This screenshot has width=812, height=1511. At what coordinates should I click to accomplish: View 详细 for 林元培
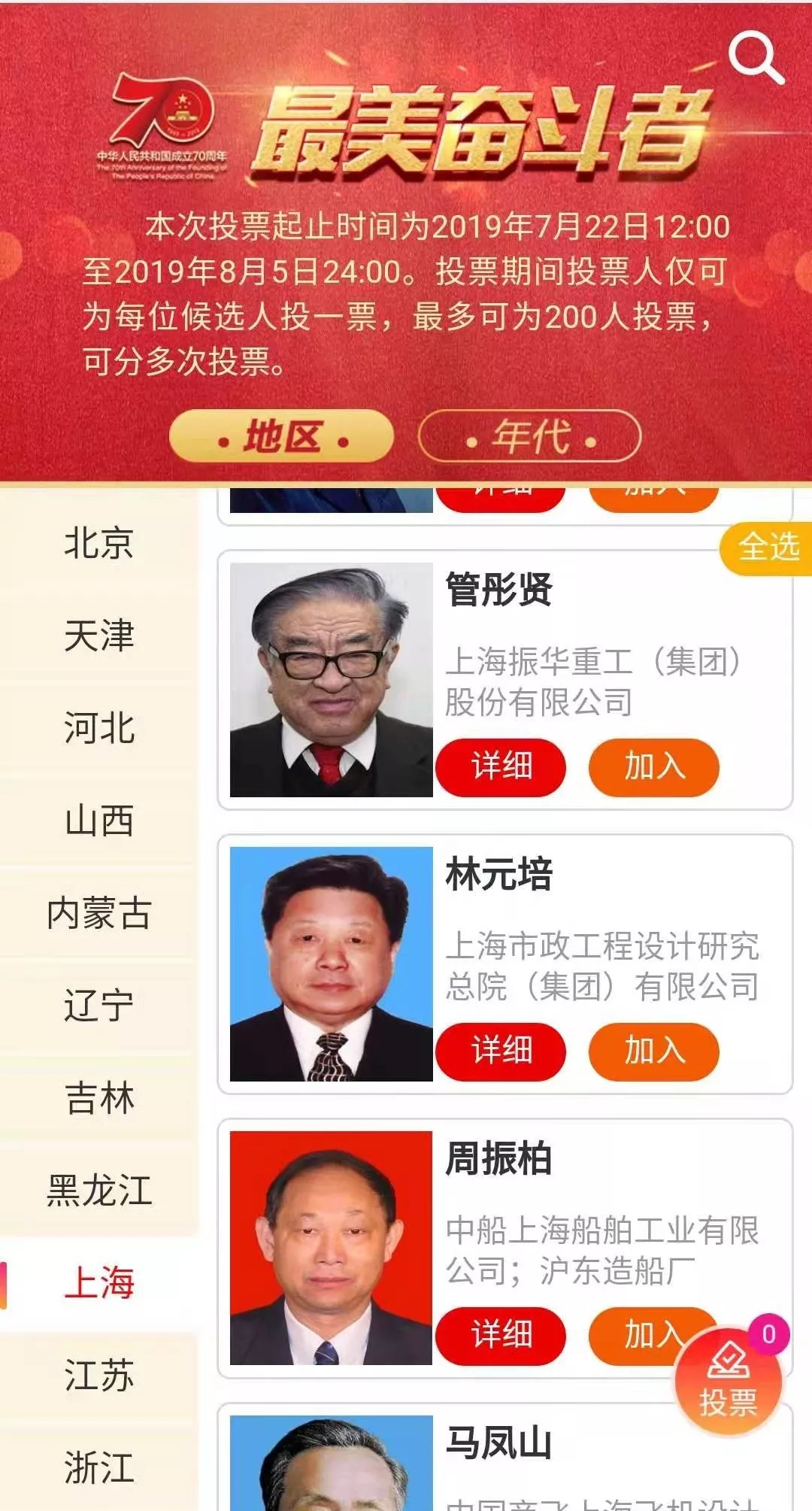(501, 1051)
